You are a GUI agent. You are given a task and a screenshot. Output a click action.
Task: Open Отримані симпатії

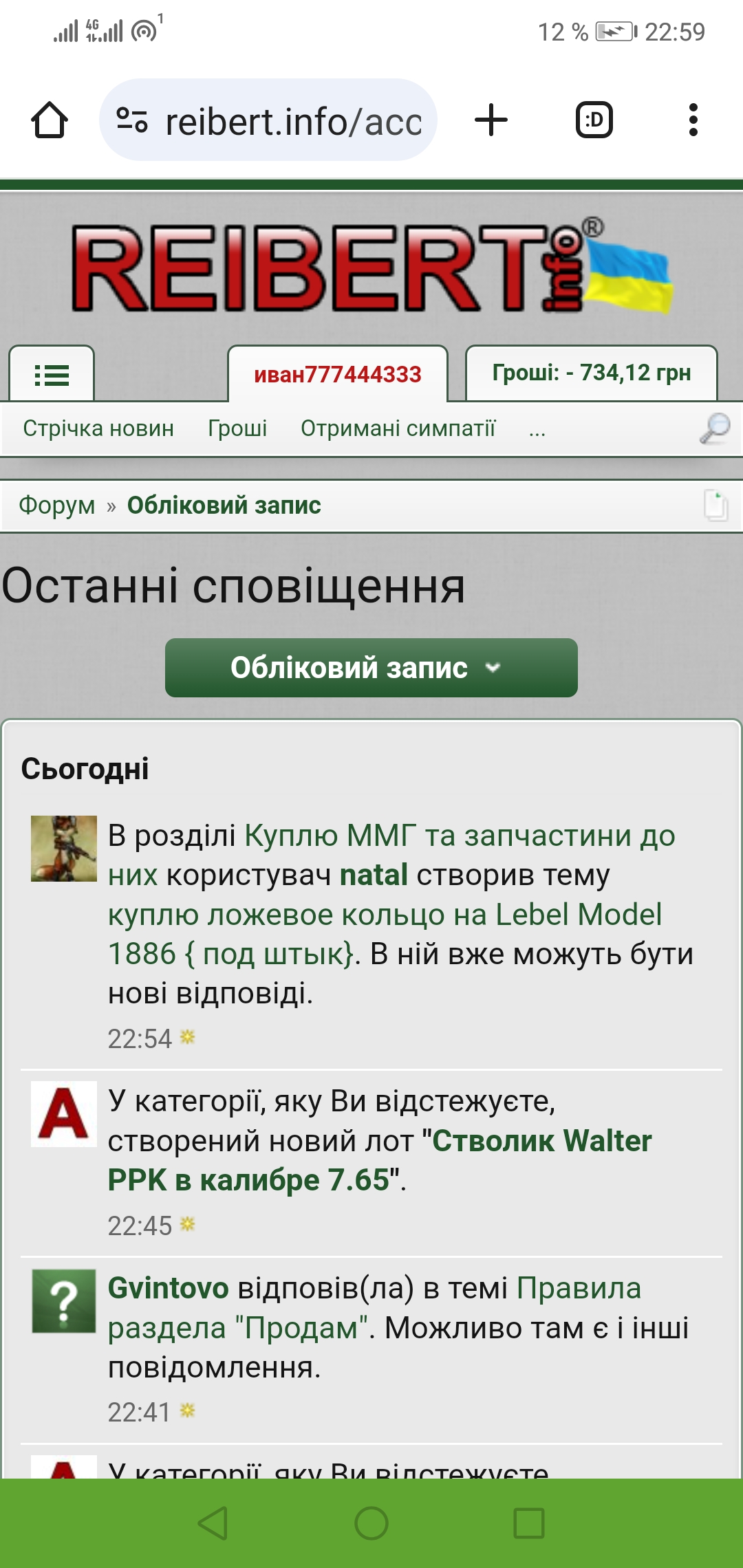(398, 428)
